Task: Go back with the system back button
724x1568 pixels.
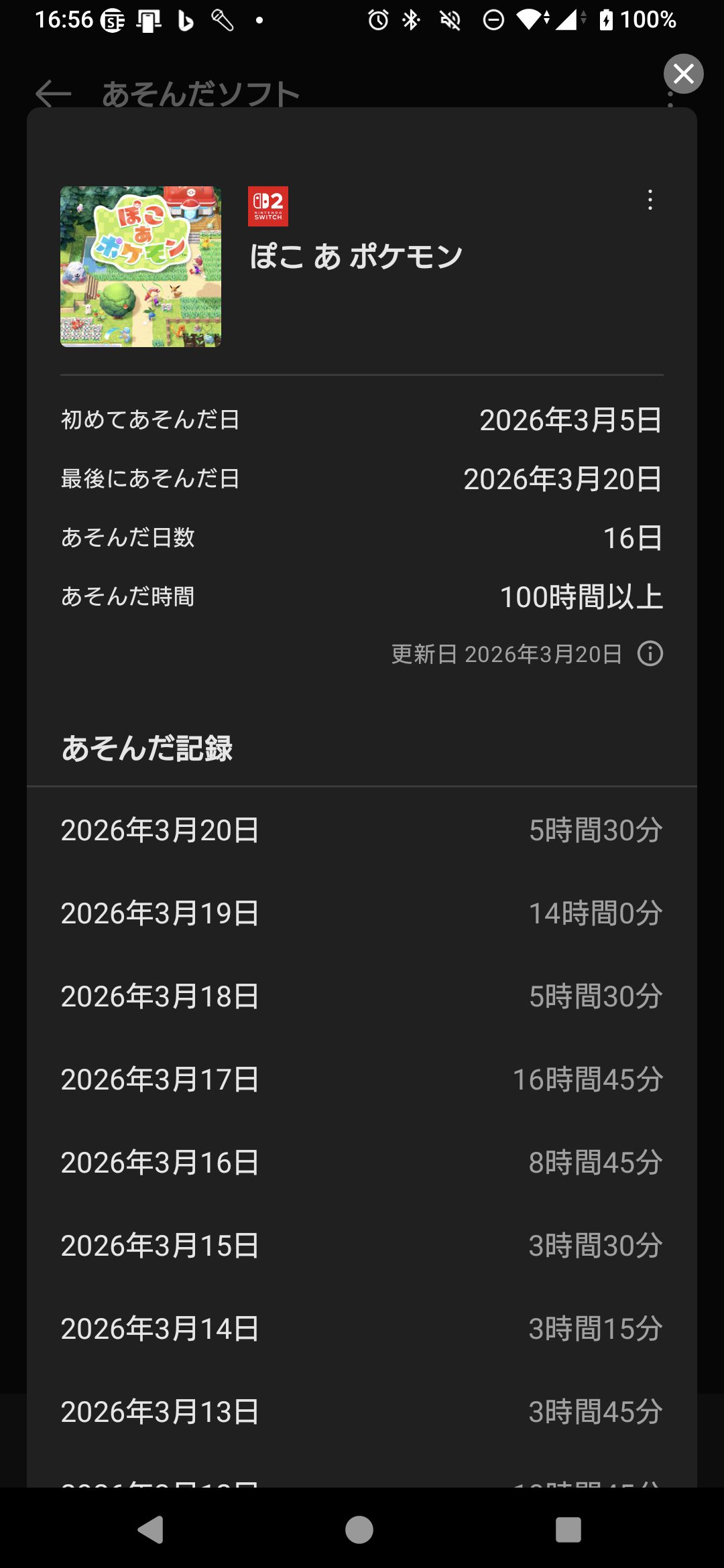Action: tap(151, 1530)
